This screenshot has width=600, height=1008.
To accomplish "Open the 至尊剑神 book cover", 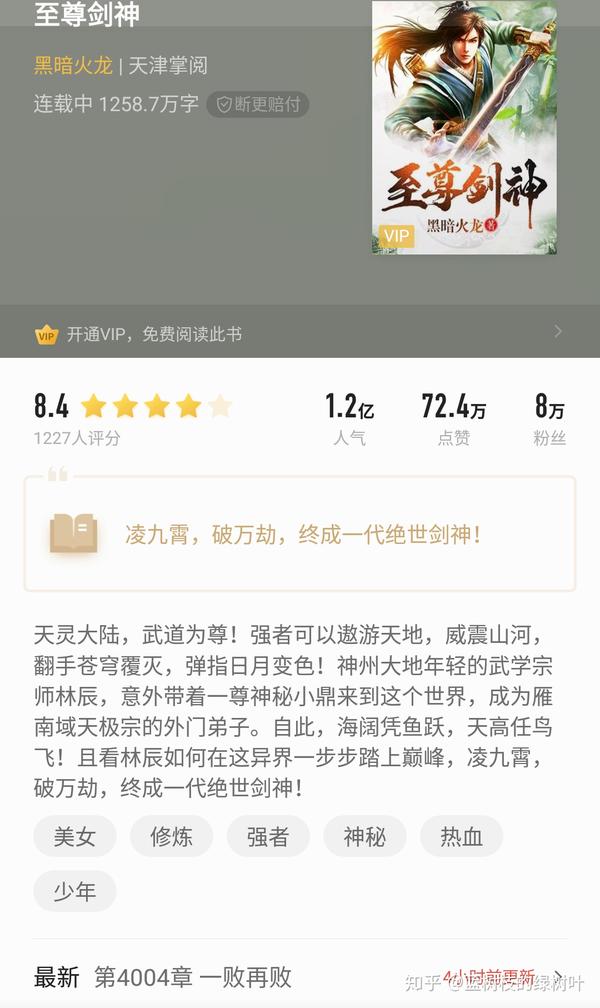I will (x=464, y=127).
